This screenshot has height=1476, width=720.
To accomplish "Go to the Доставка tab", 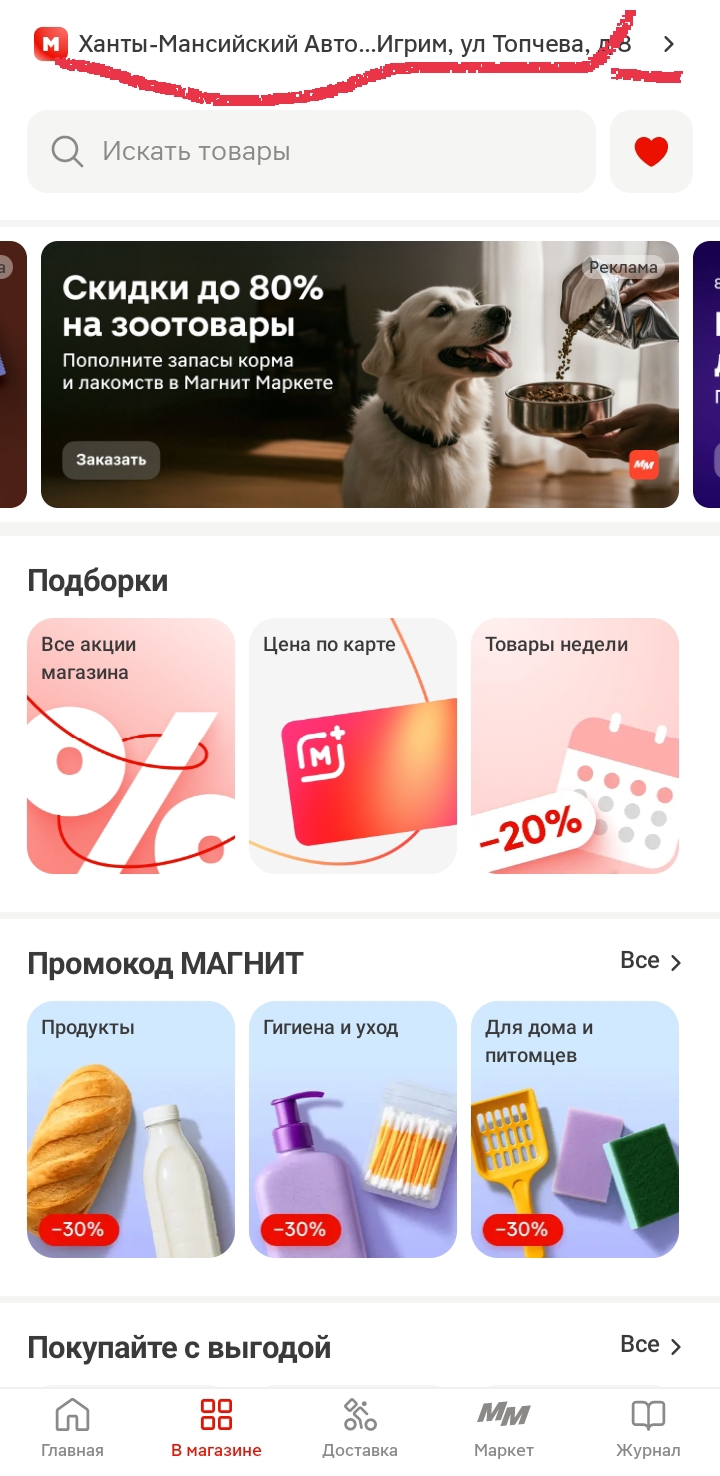I will 360,1428.
